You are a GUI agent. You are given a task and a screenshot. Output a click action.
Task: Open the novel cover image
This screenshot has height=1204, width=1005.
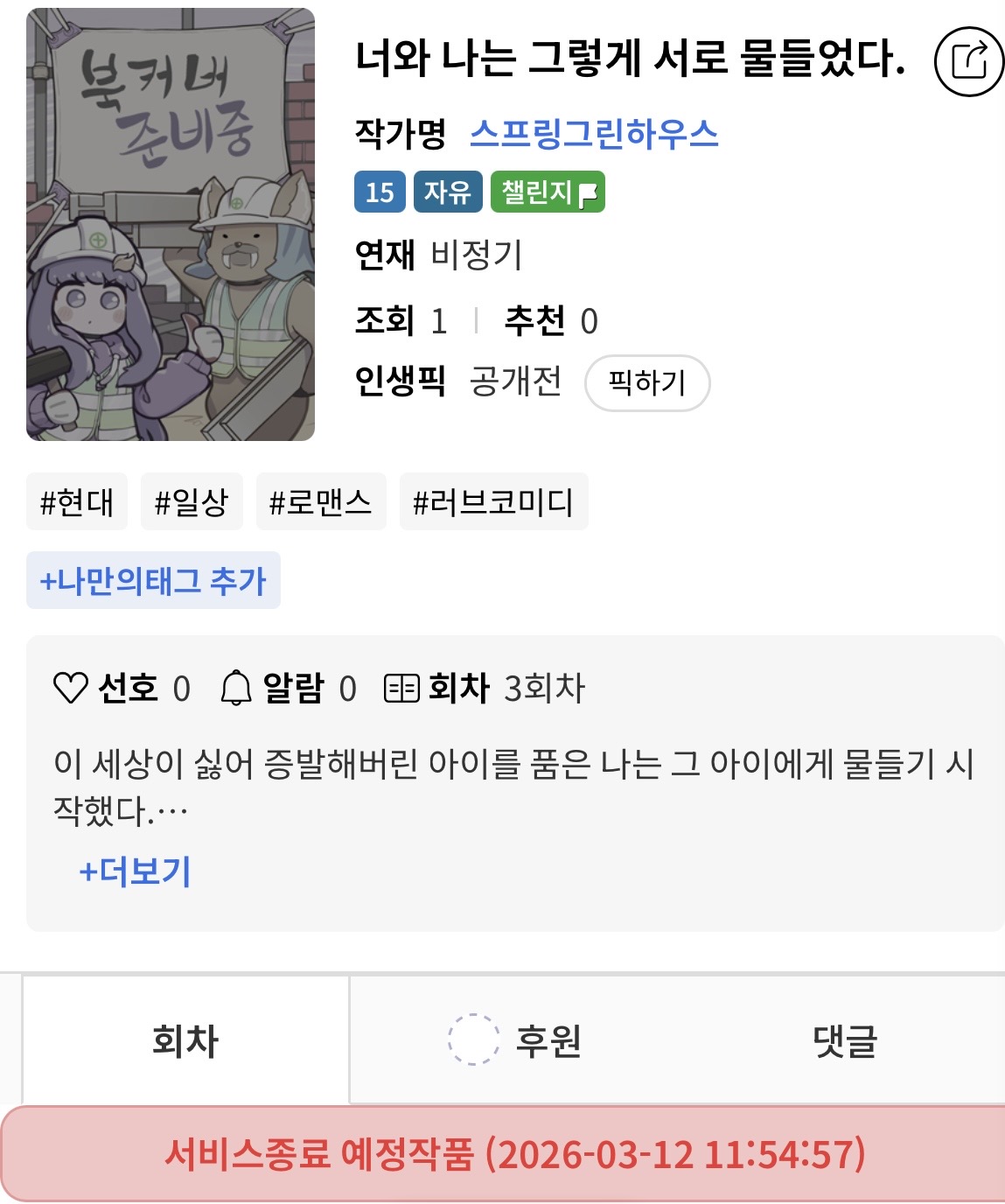click(171, 224)
